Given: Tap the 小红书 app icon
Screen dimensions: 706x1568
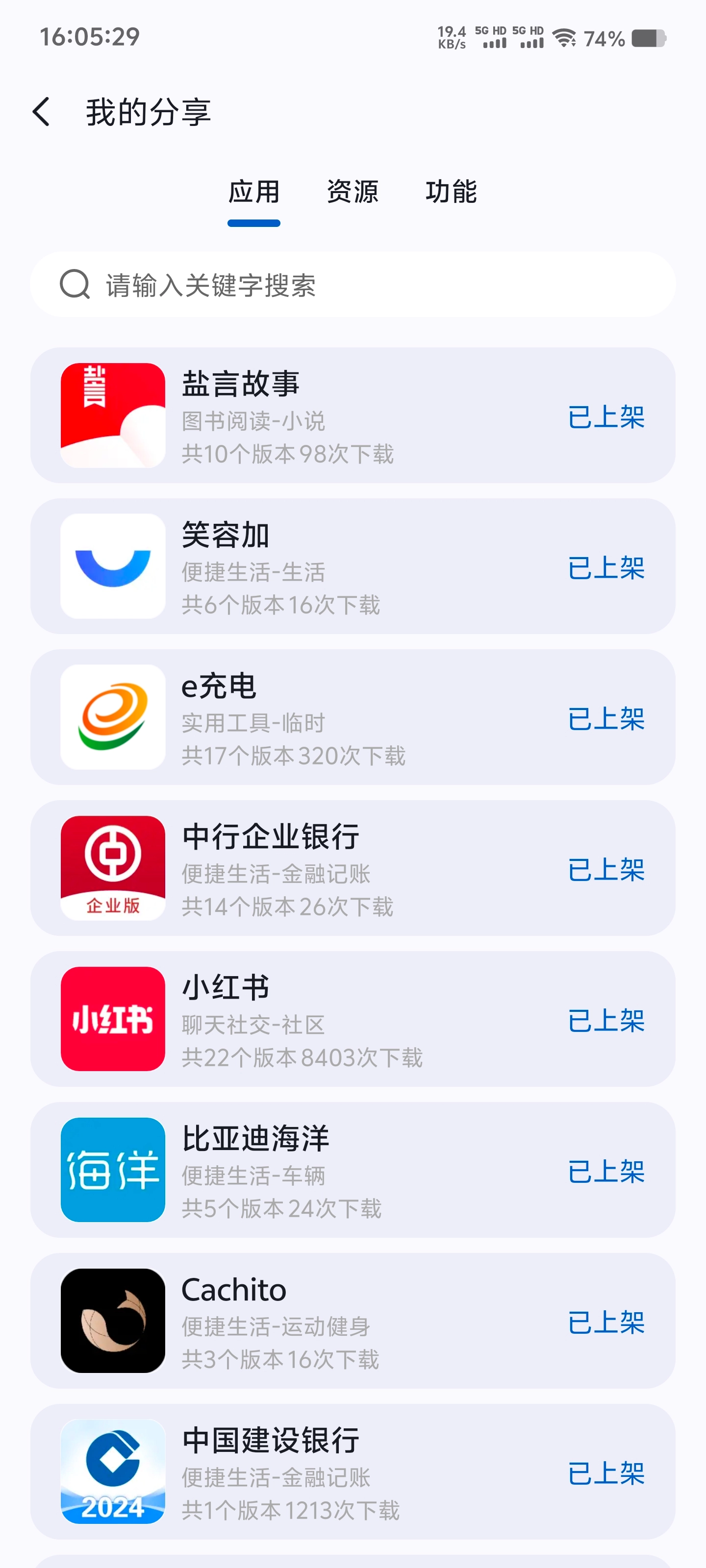Looking at the screenshot, I should click(111, 1021).
